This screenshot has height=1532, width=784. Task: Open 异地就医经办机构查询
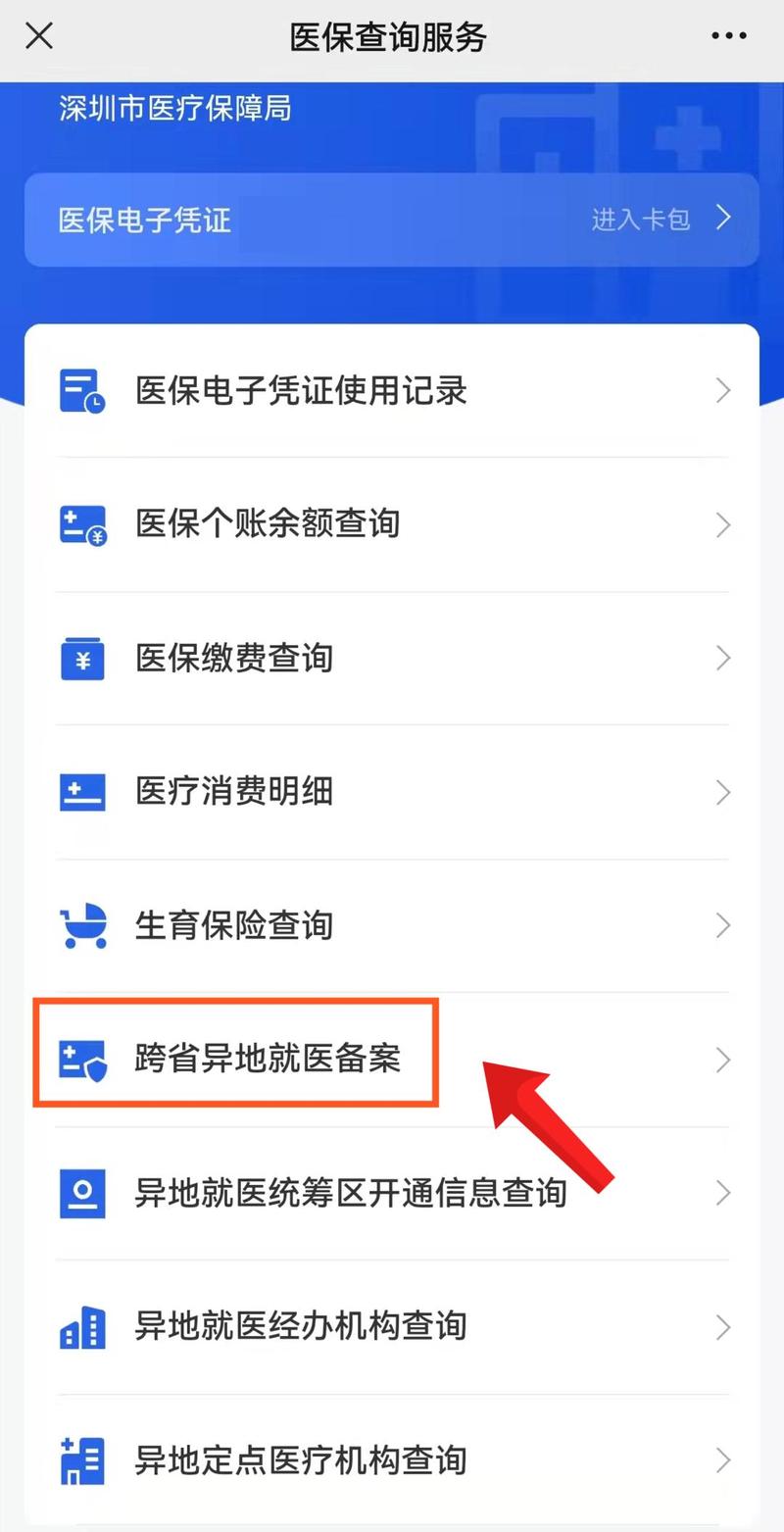point(392,1327)
